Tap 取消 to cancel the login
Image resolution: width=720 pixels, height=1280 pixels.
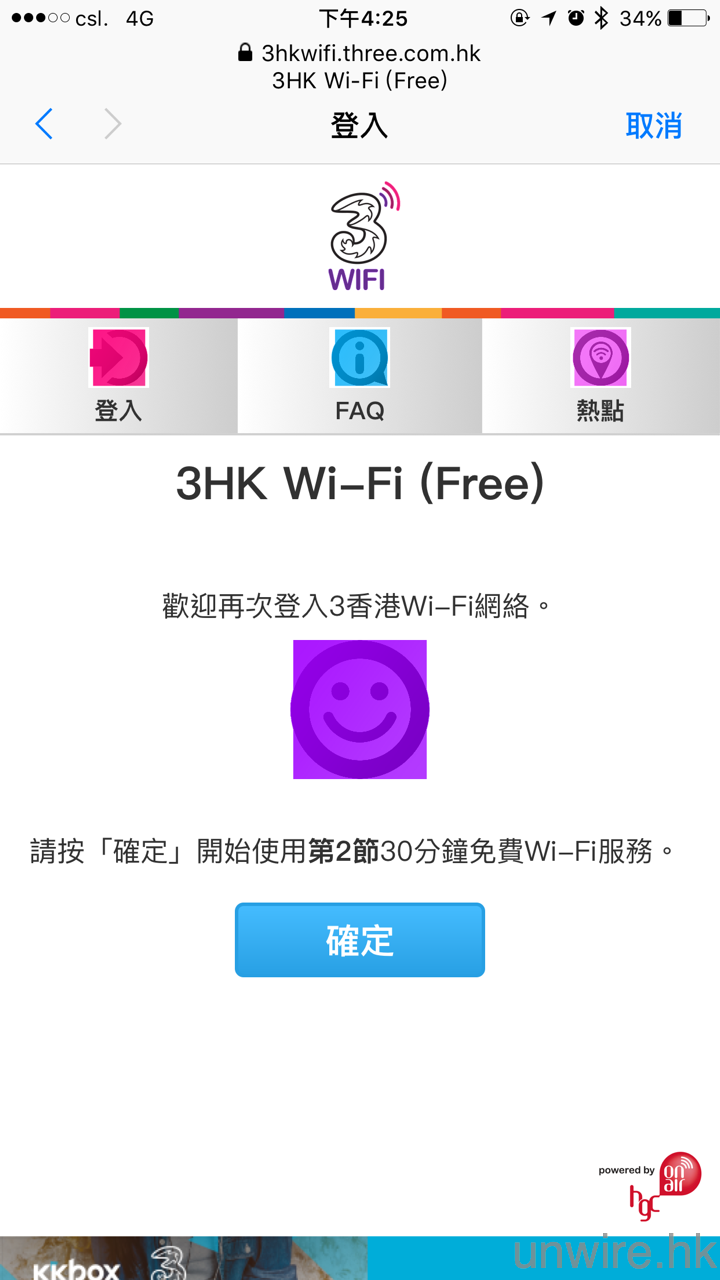[653, 125]
